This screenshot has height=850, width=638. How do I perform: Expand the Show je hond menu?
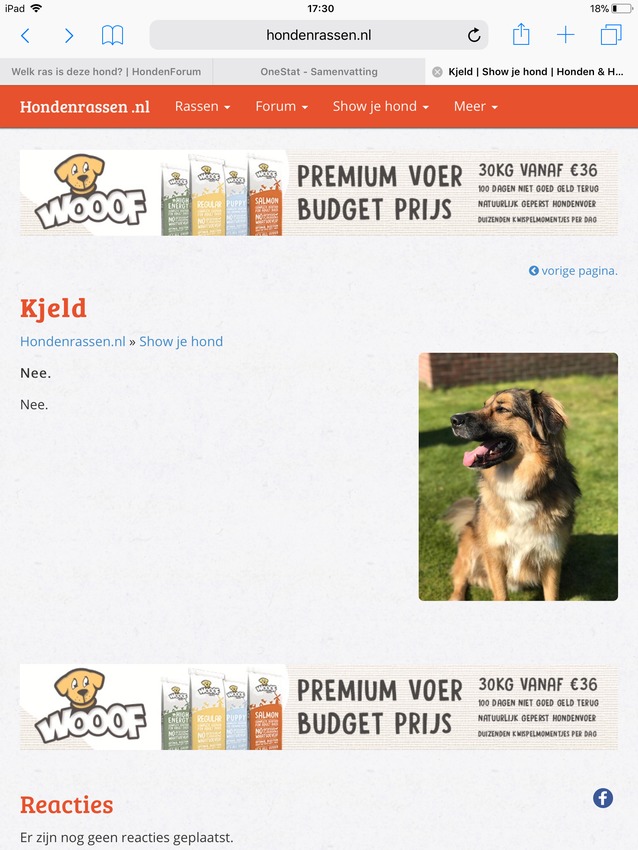click(x=380, y=106)
